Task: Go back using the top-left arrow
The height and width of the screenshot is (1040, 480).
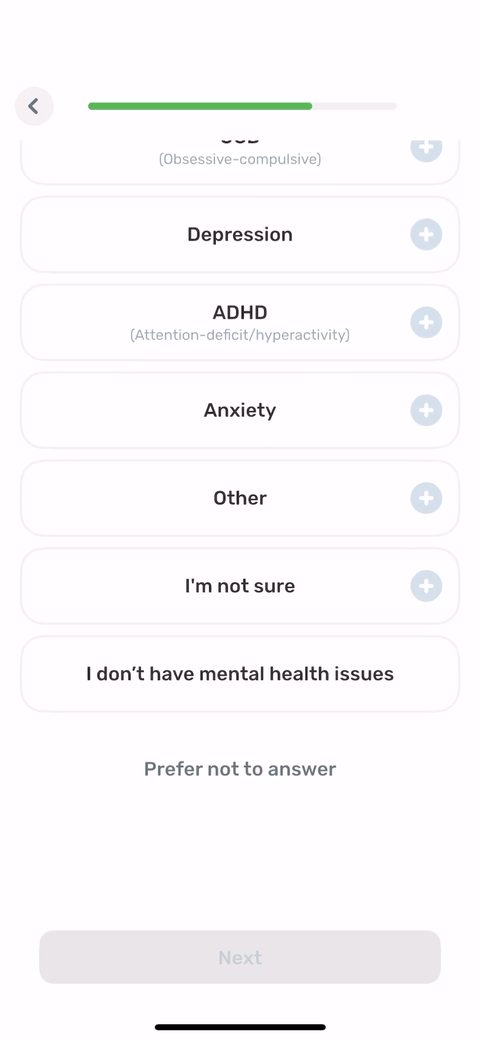Action: [x=34, y=106]
